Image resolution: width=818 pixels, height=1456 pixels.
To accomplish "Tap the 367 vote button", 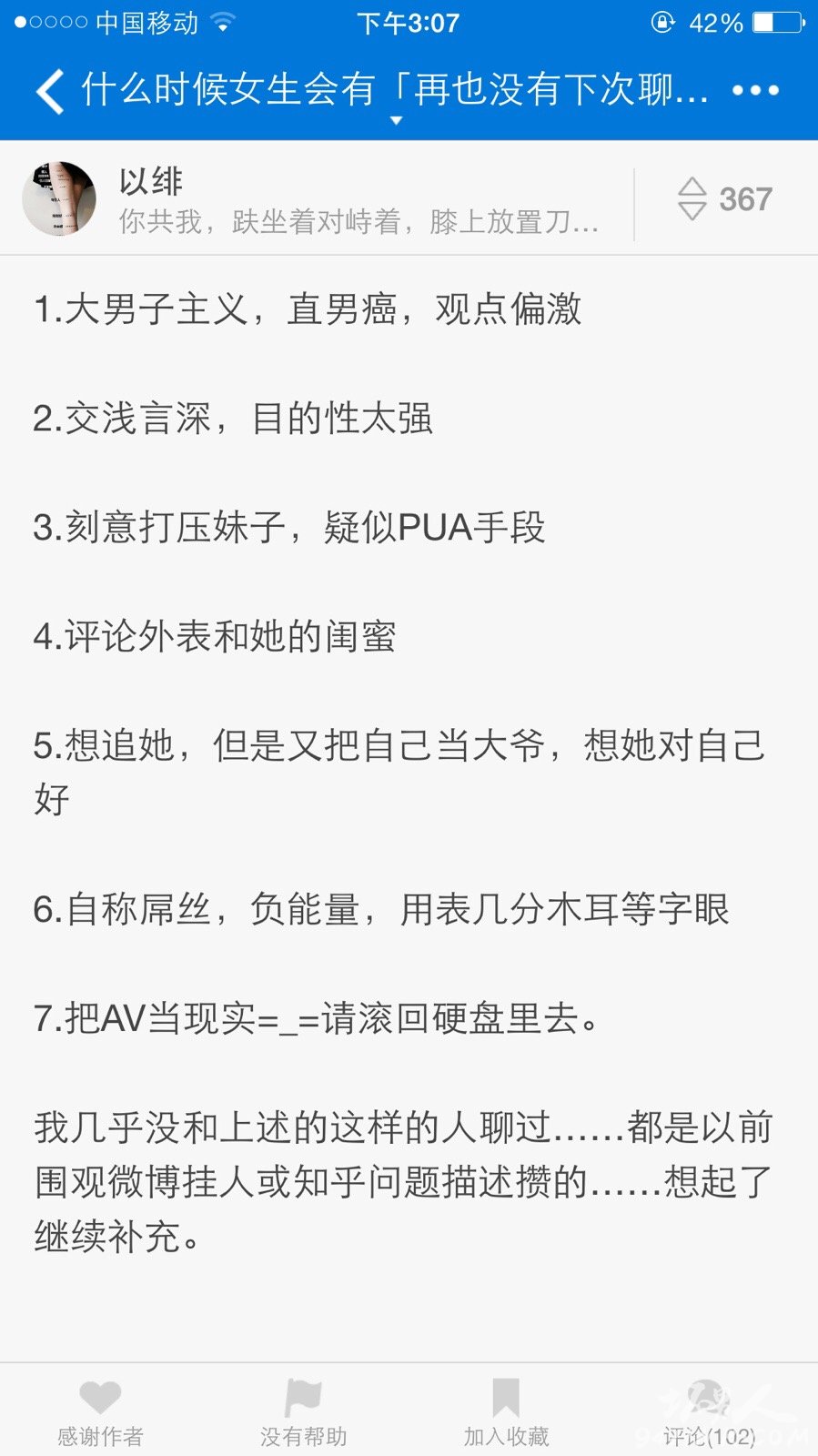I will click(725, 198).
